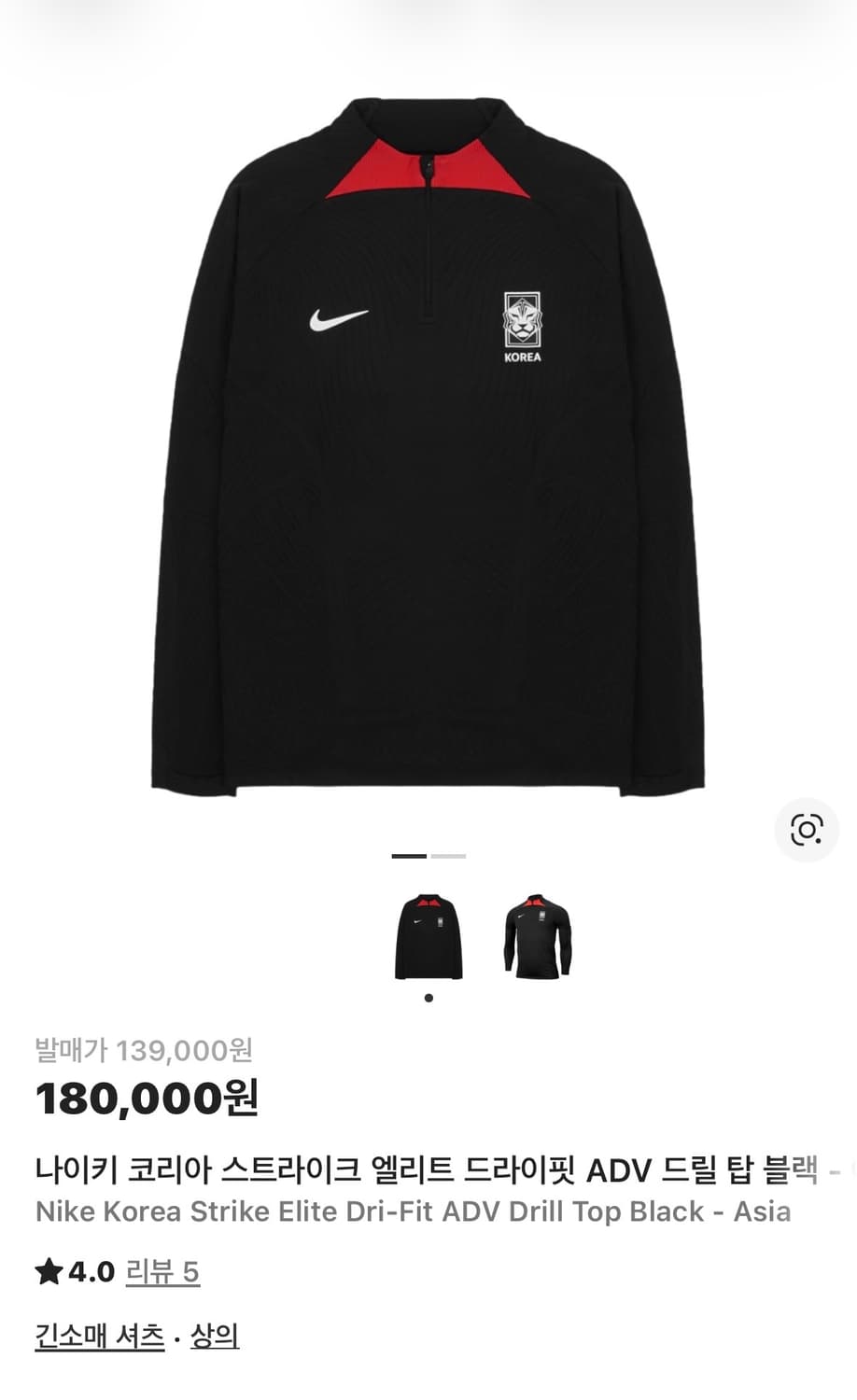Select the side-view product thumbnail
Screen dimensions: 857x1400
tap(533, 937)
